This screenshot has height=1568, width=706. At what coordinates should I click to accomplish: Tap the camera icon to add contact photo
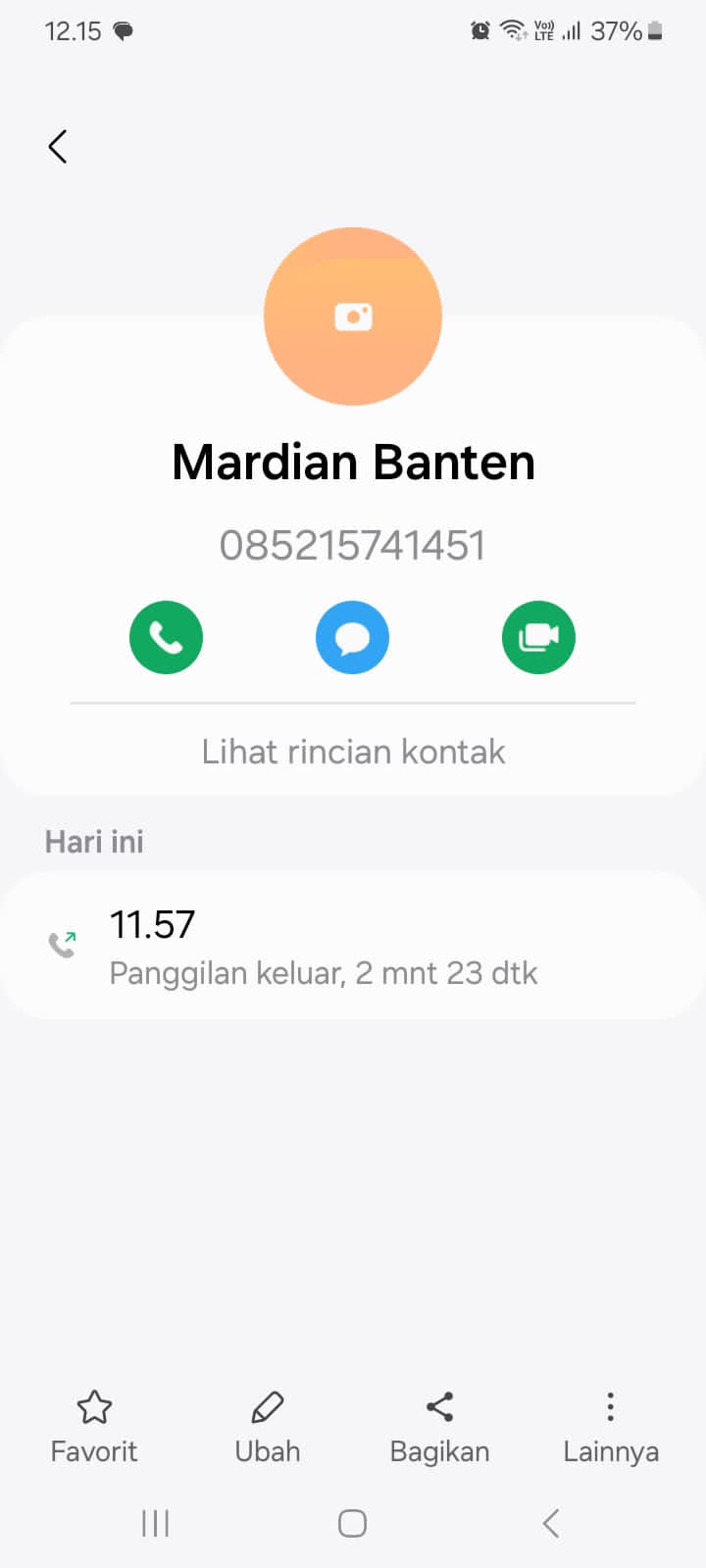tap(352, 316)
